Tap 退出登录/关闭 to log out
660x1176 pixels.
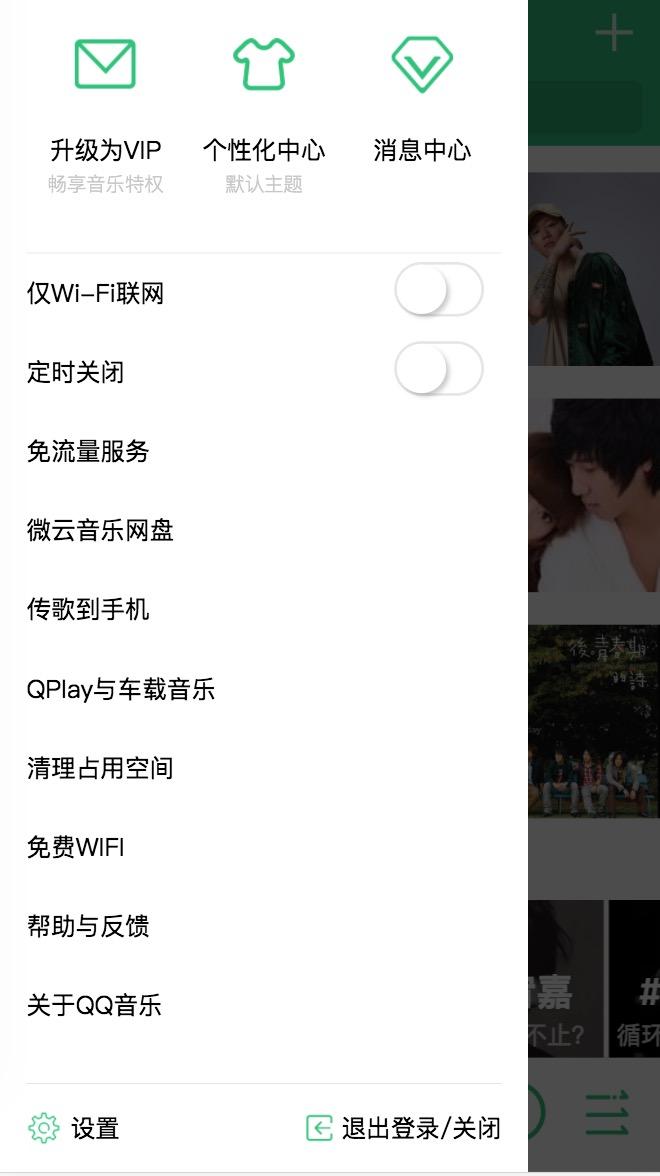403,1129
